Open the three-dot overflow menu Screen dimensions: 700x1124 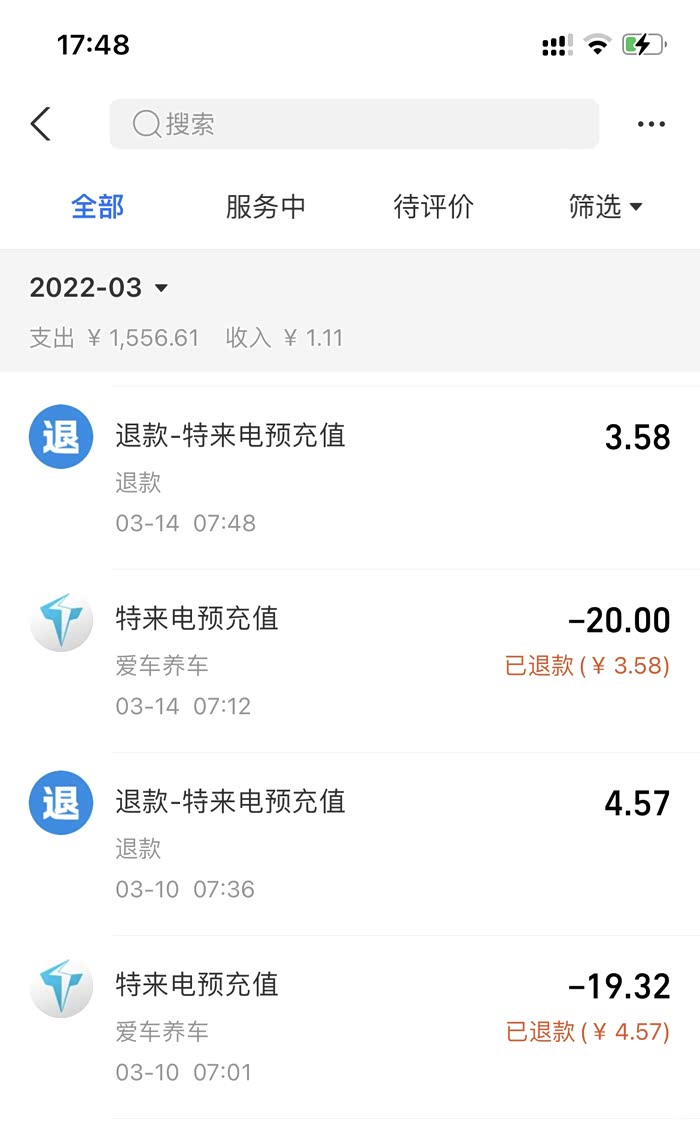coord(651,124)
